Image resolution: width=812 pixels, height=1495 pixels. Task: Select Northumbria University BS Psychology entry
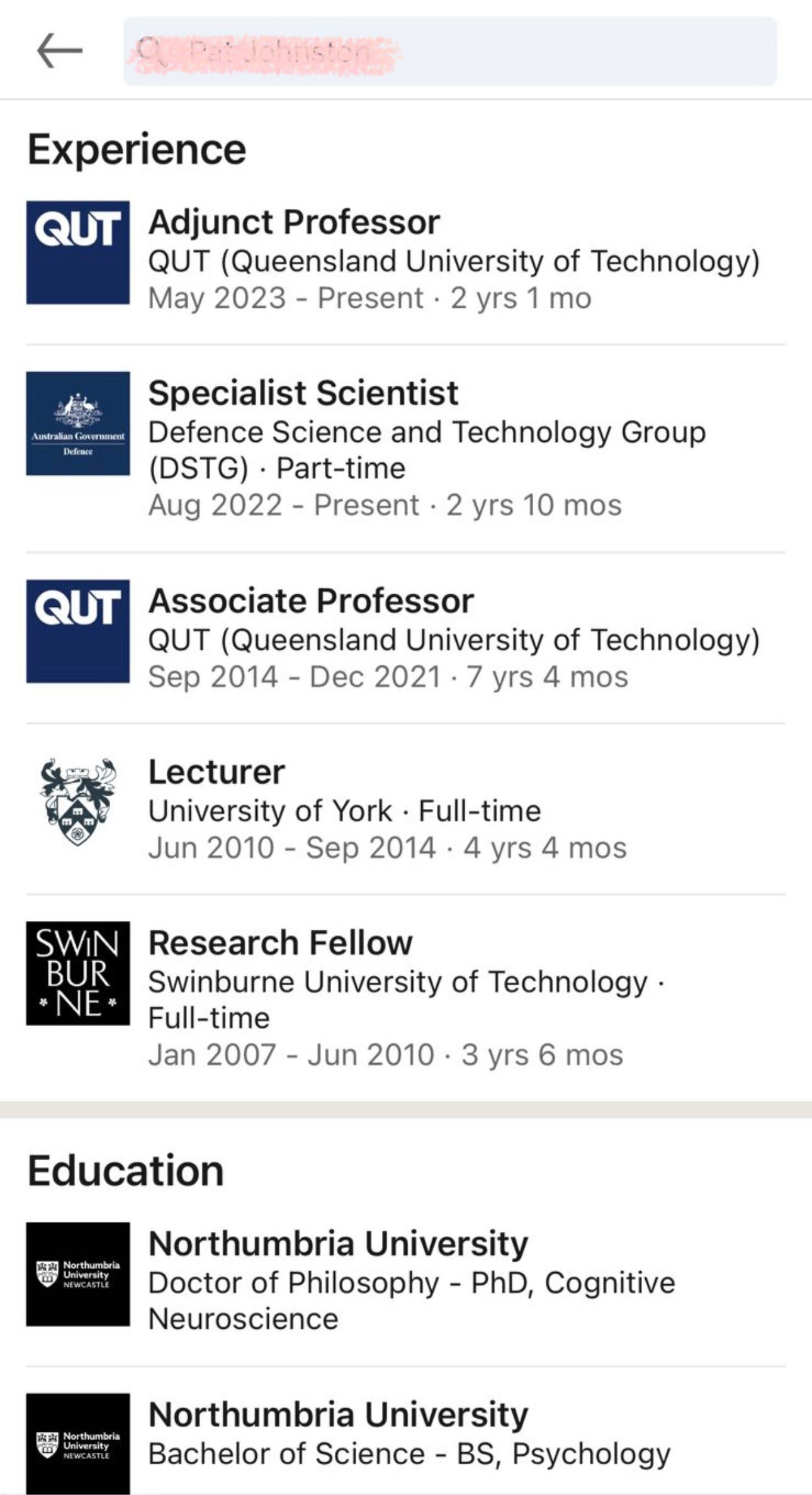click(x=406, y=1437)
